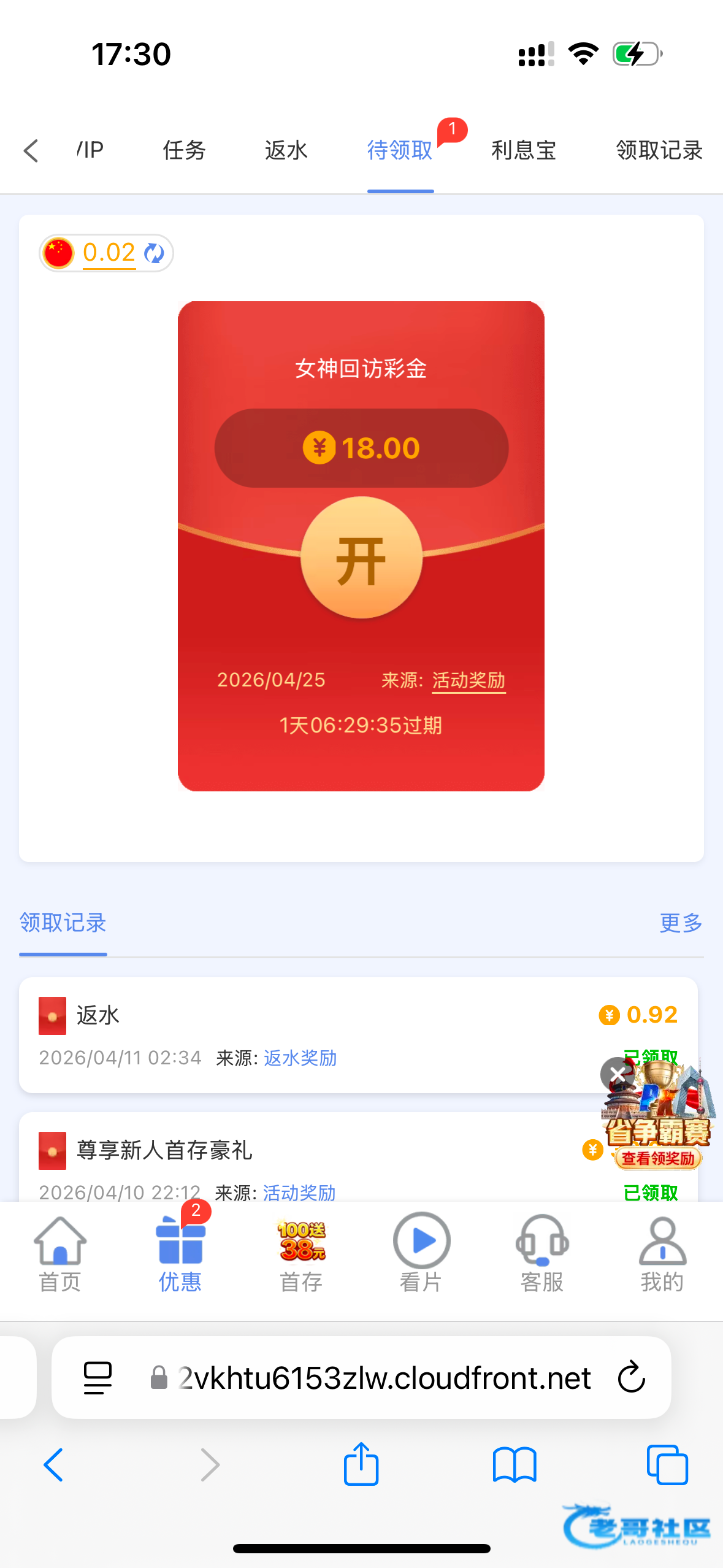723x1568 pixels.
Task: Switch to the 任务 tab
Action: (183, 150)
